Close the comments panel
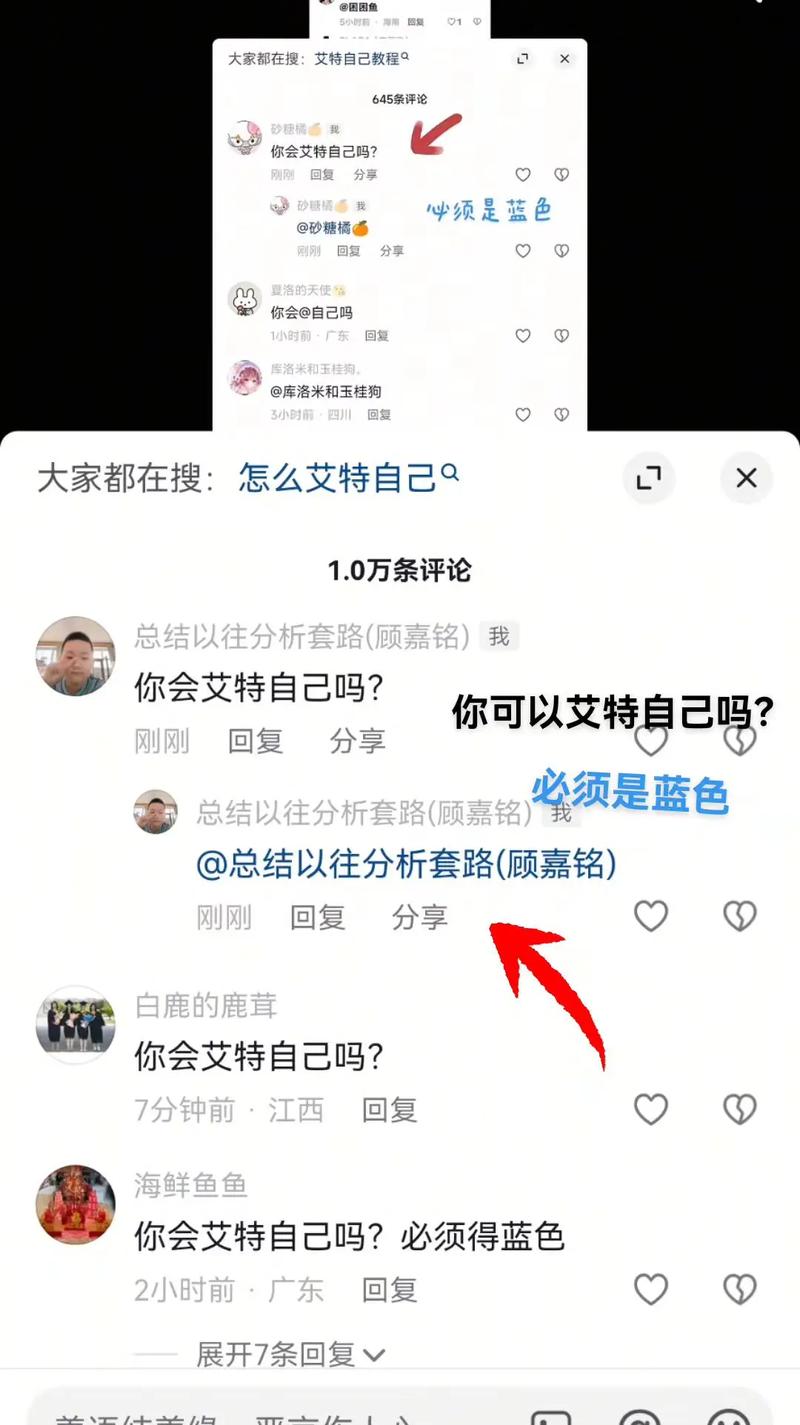800x1425 pixels. (746, 478)
